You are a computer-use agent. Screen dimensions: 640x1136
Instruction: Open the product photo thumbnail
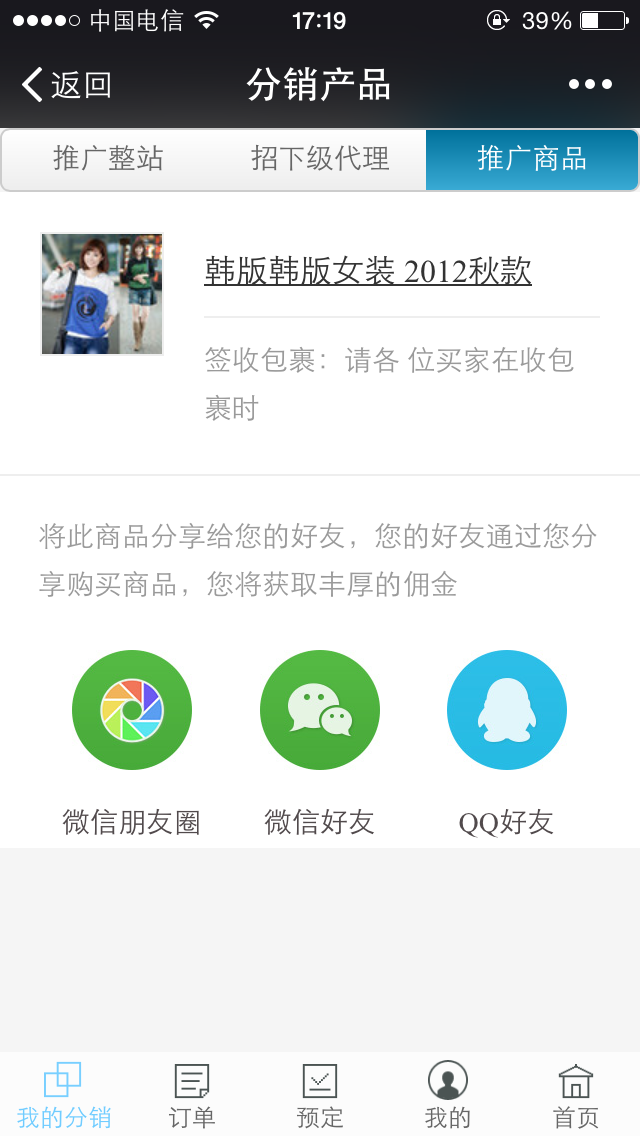coord(102,294)
